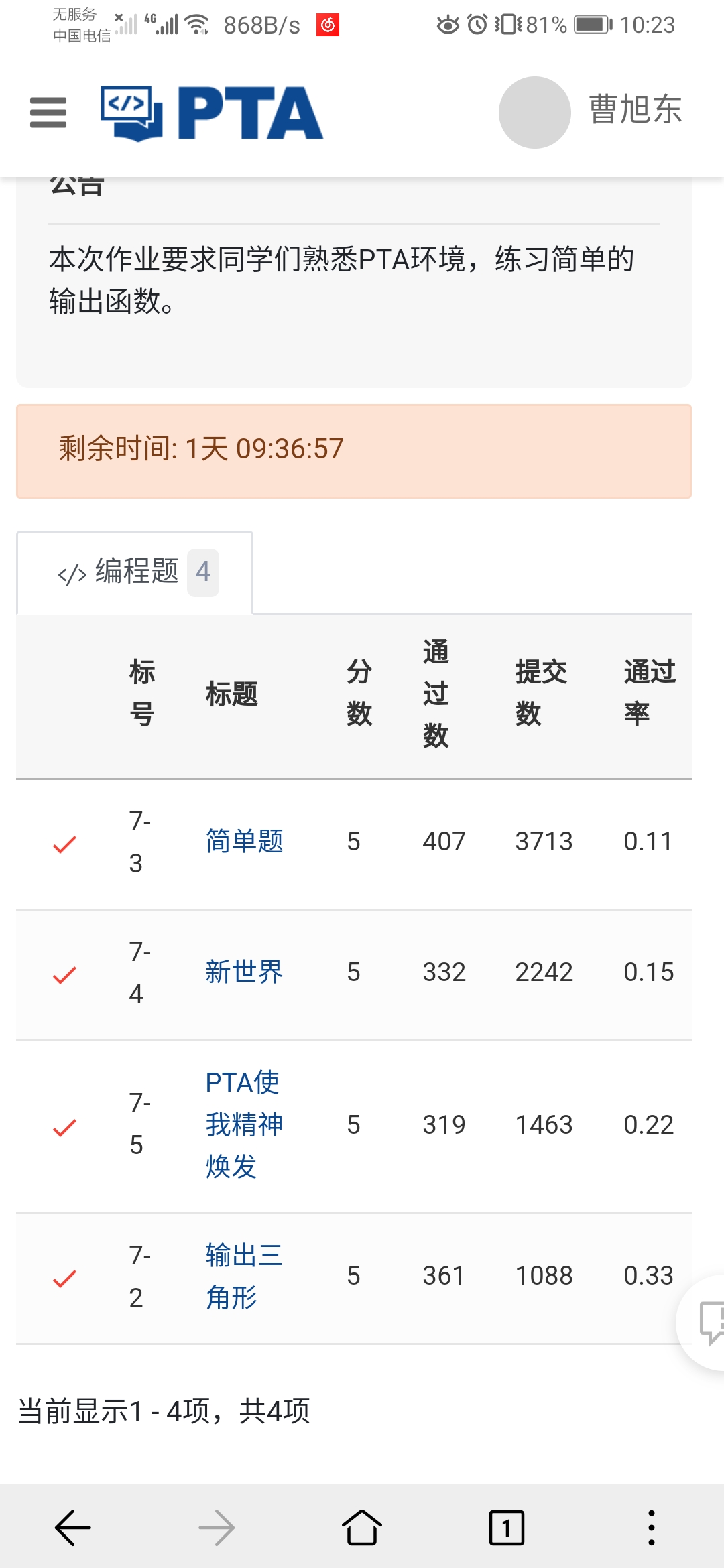Open the browser overflow menu
This screenshot has width=724, height=1568.
pos(651,1528)
